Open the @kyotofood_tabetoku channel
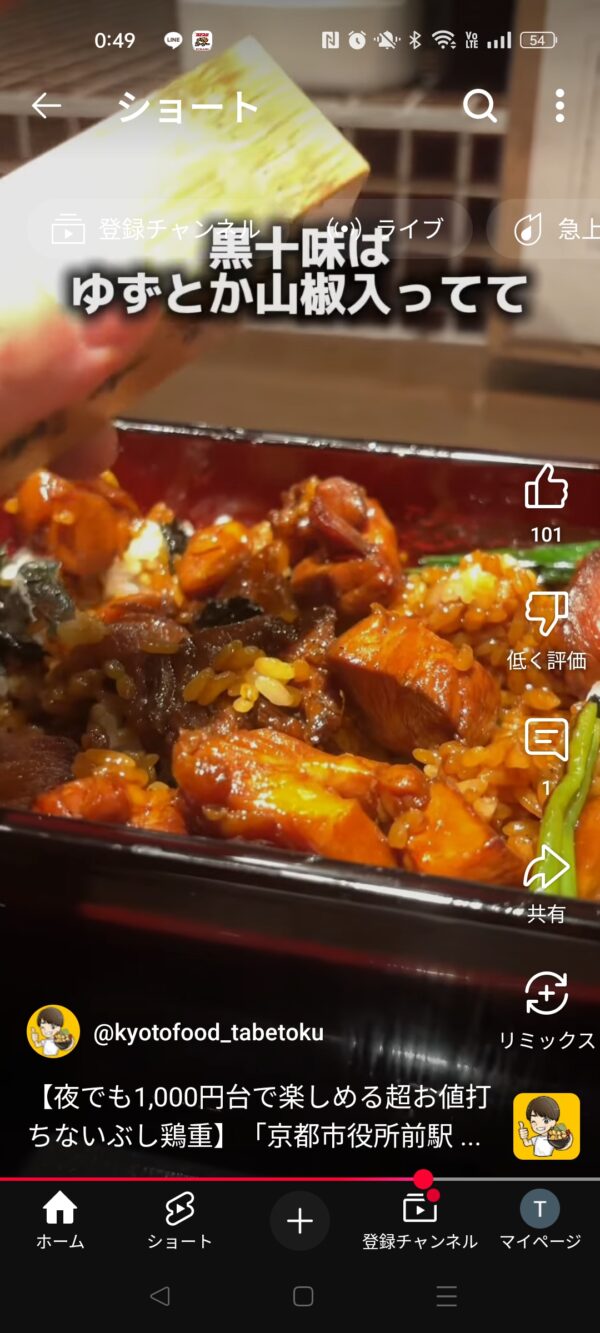600x1333 pixels. pos(208,1033)
